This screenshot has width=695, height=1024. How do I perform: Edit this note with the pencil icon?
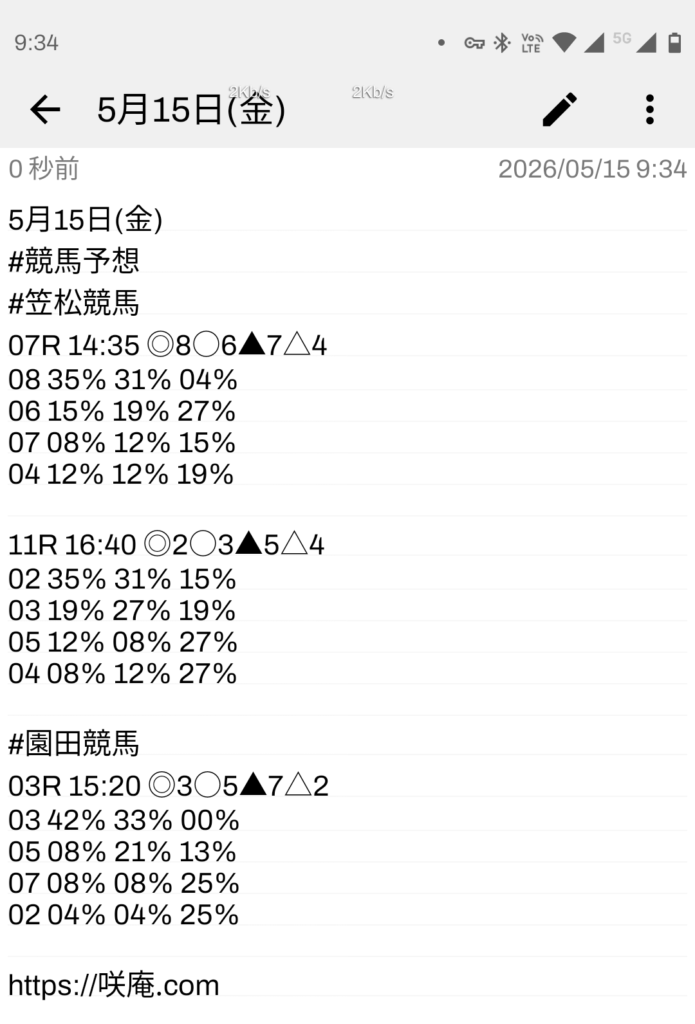pyautogui.click(x=560, y=109)
